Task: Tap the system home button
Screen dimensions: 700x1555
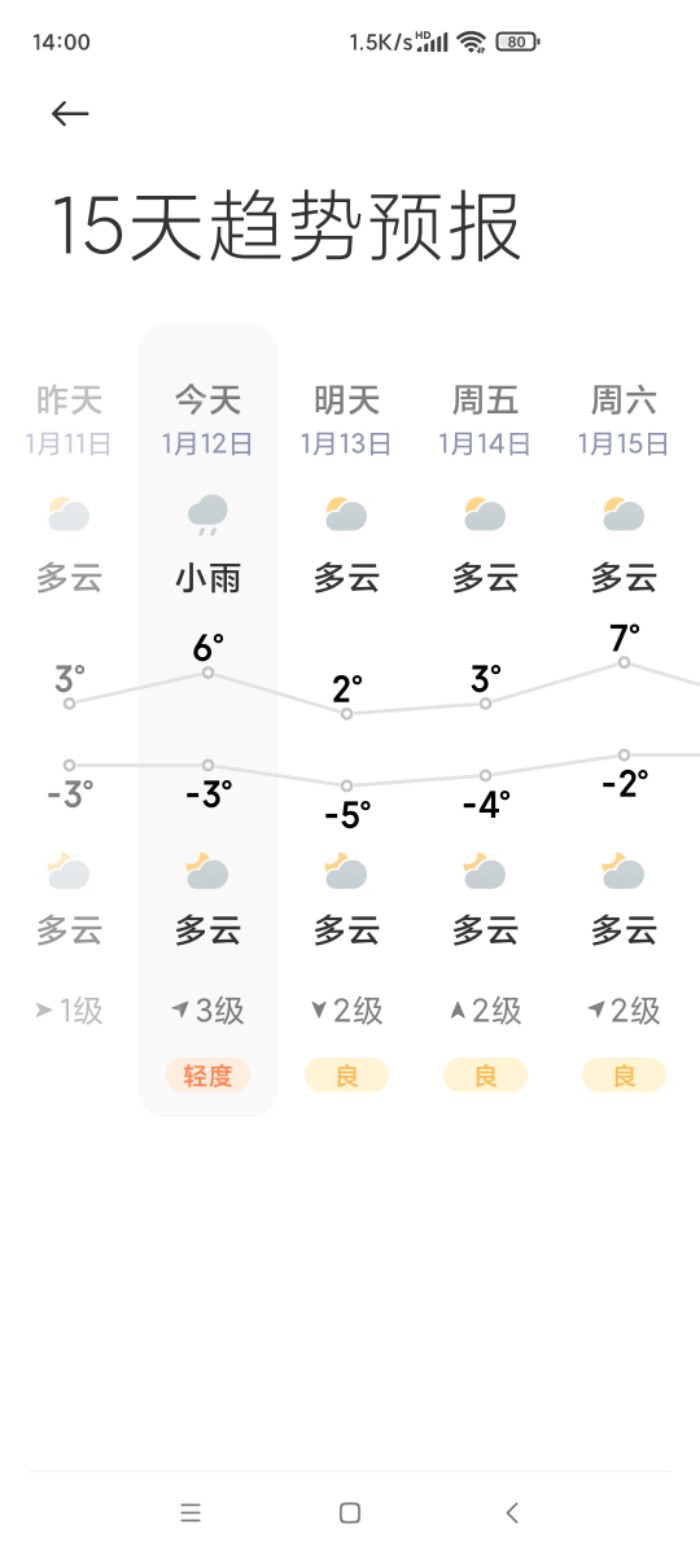Action: tap(349, 1512)
